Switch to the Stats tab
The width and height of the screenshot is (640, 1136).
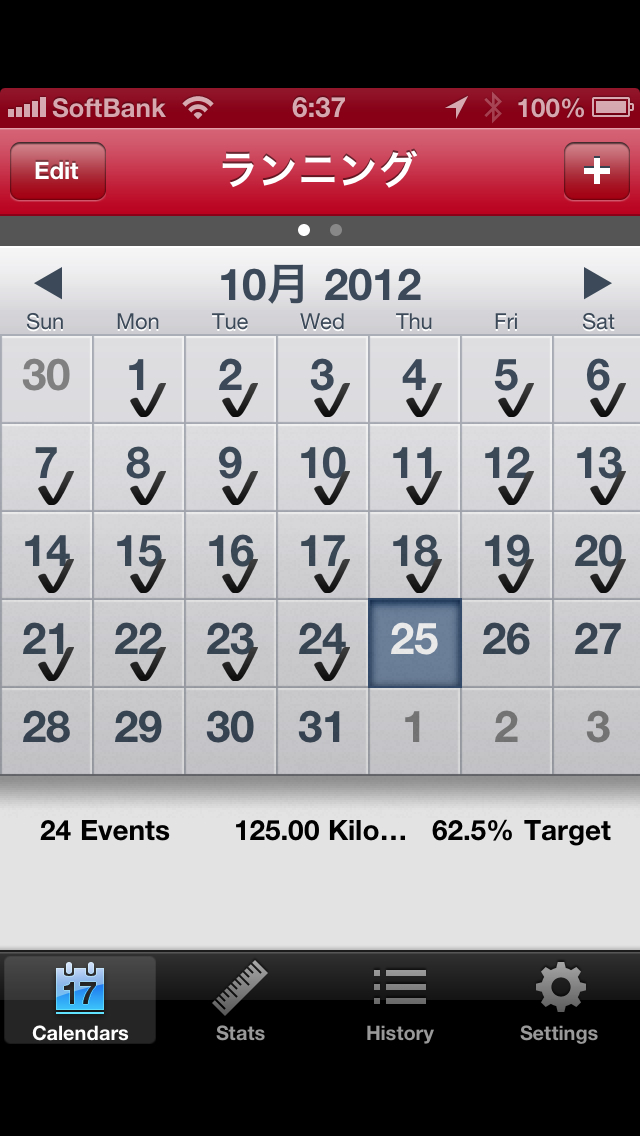(240, 1000)
